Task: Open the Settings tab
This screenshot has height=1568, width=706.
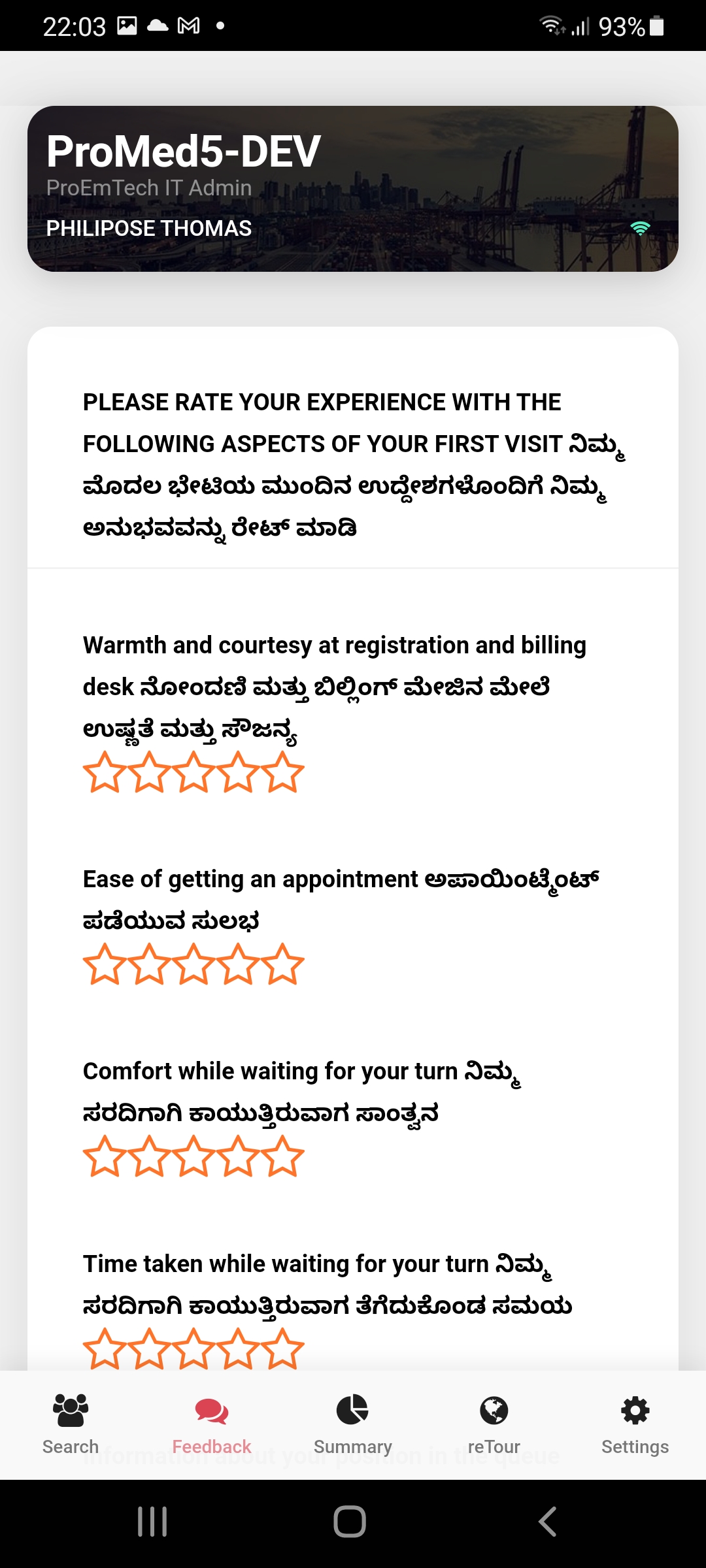Action: click(635, 1424)
